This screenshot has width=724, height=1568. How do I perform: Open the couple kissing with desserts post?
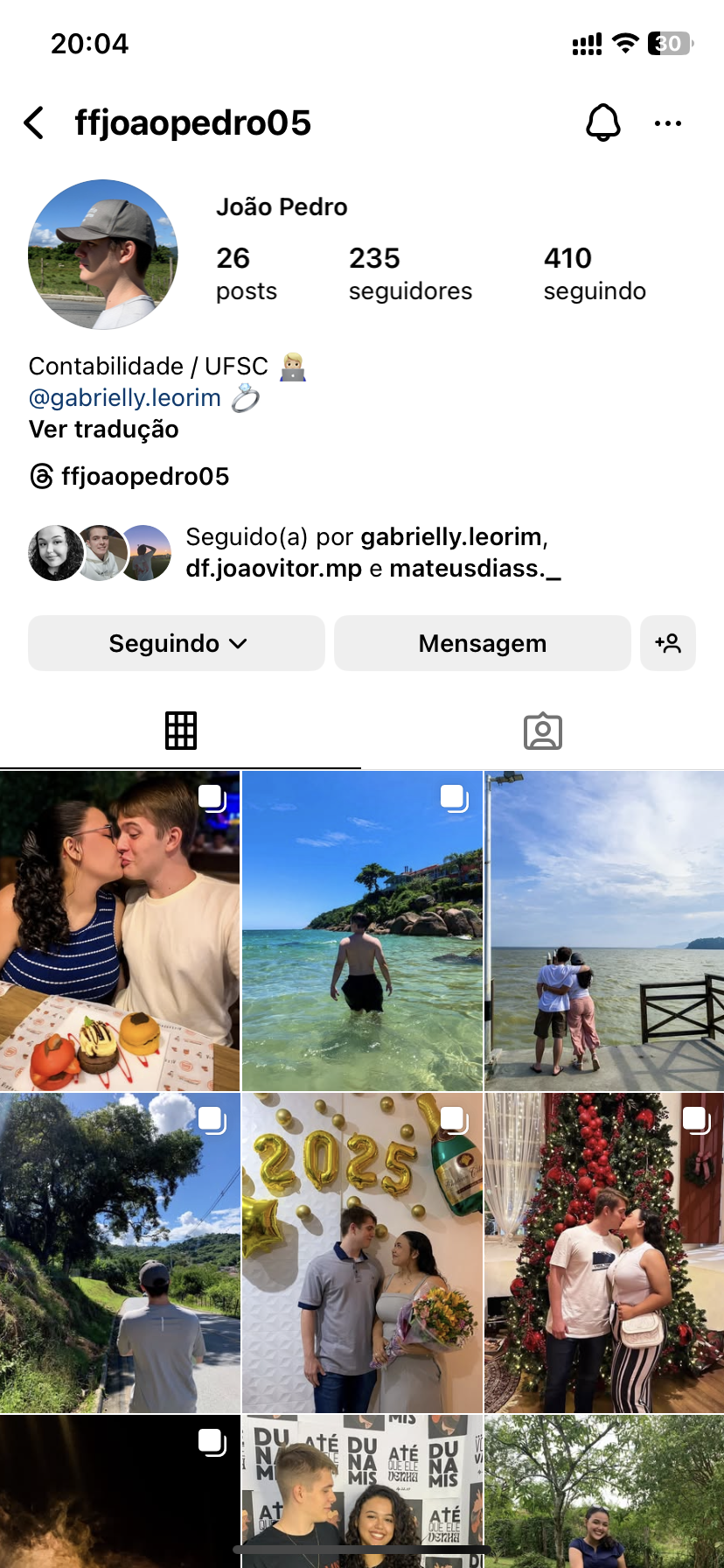[x=120, y=931]
